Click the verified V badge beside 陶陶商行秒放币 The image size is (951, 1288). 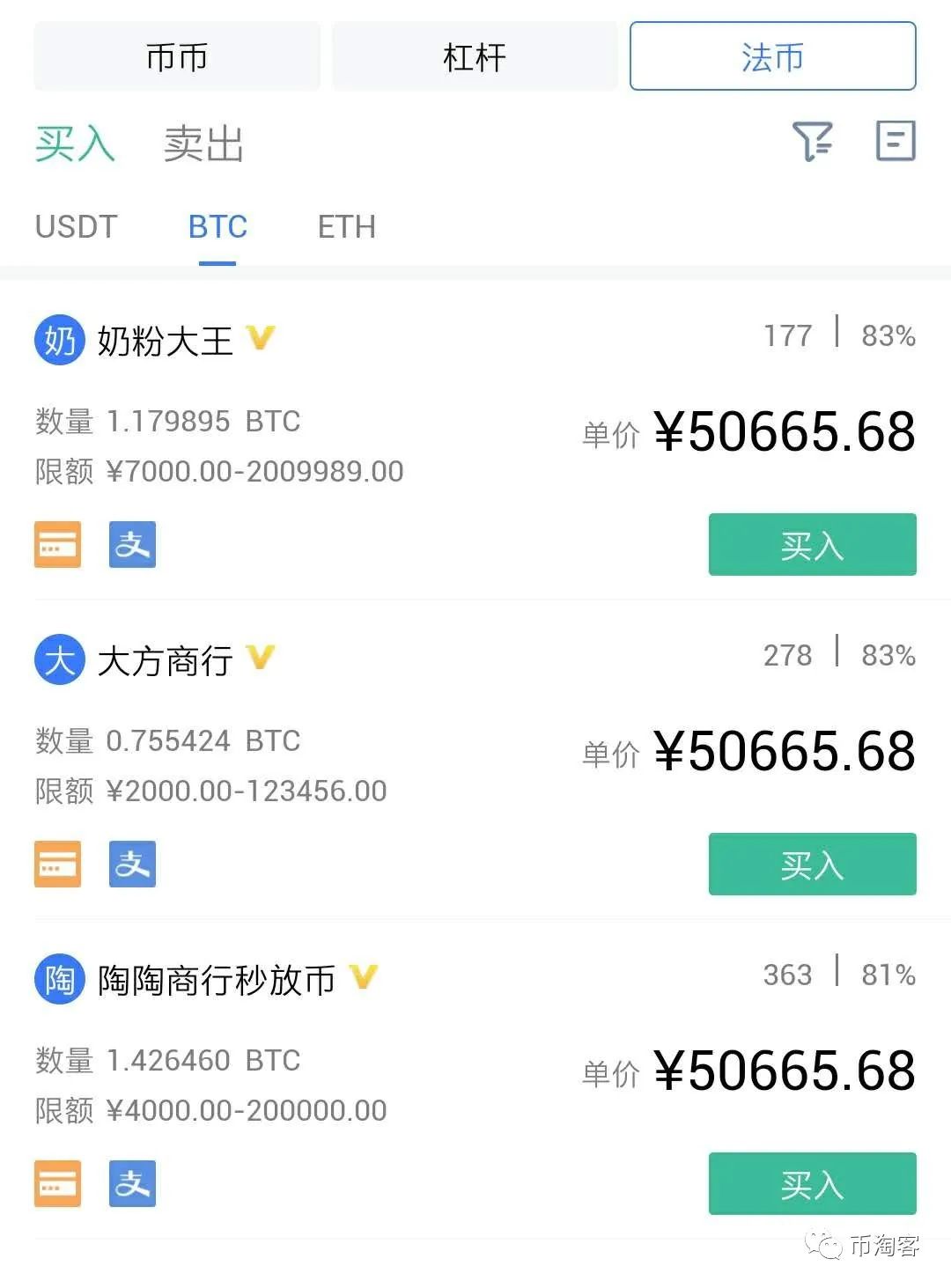(x=363, y=977)
